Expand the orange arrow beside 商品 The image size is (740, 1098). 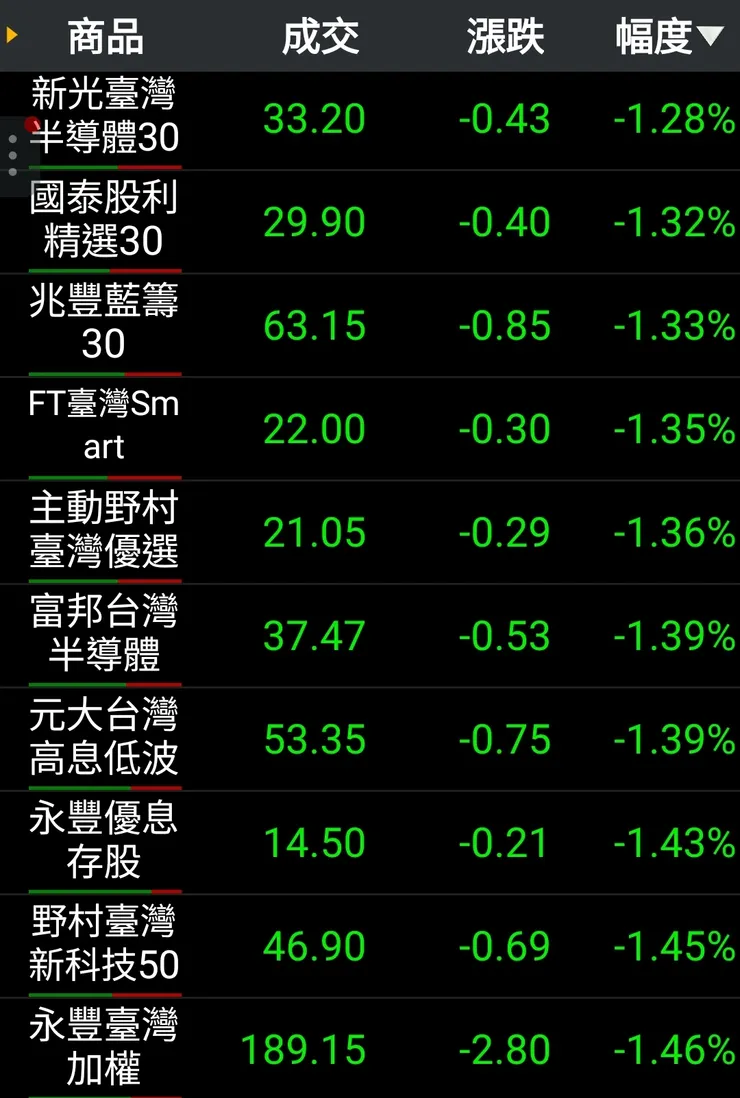(12, 36)
